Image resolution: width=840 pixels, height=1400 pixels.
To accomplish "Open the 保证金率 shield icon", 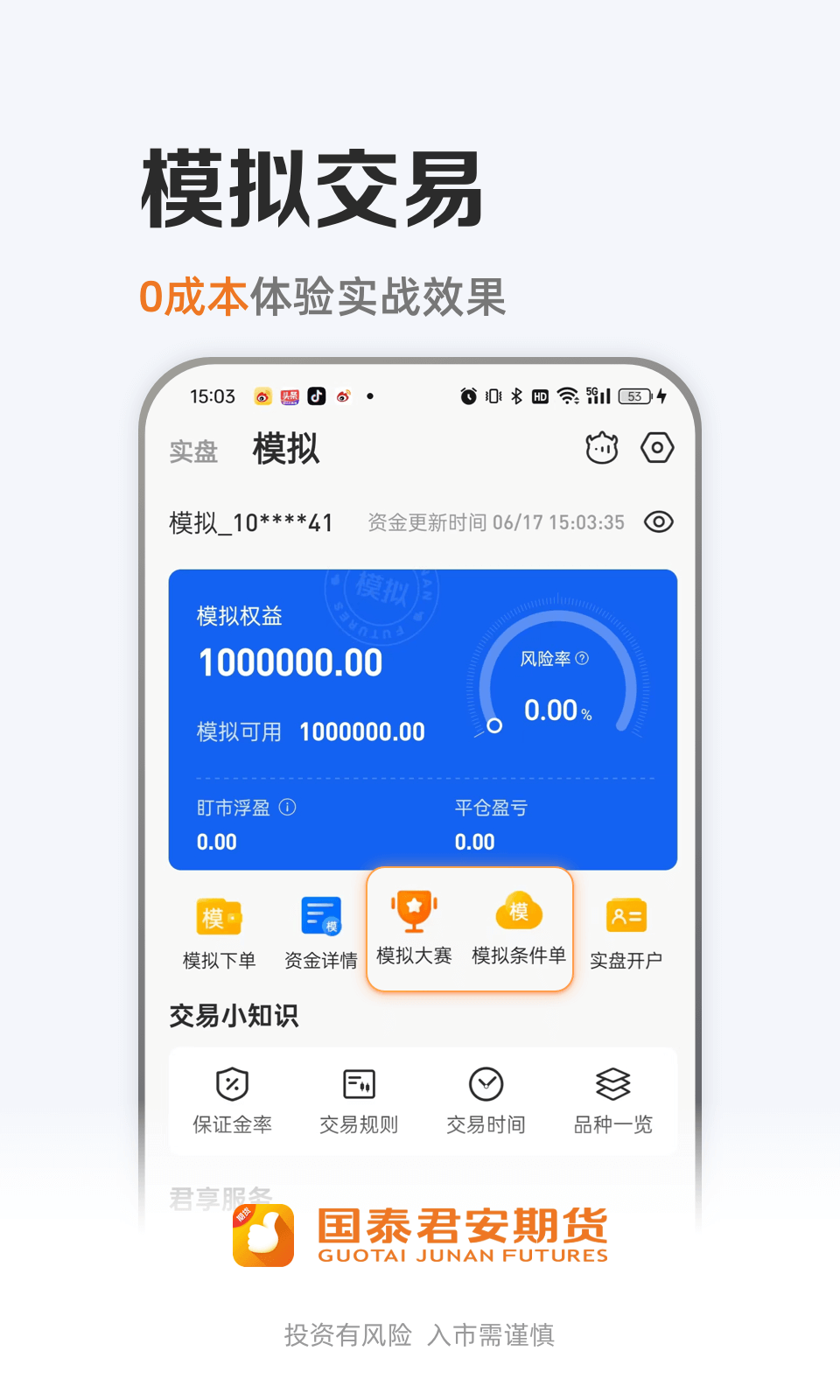I will coord(230,1085).
